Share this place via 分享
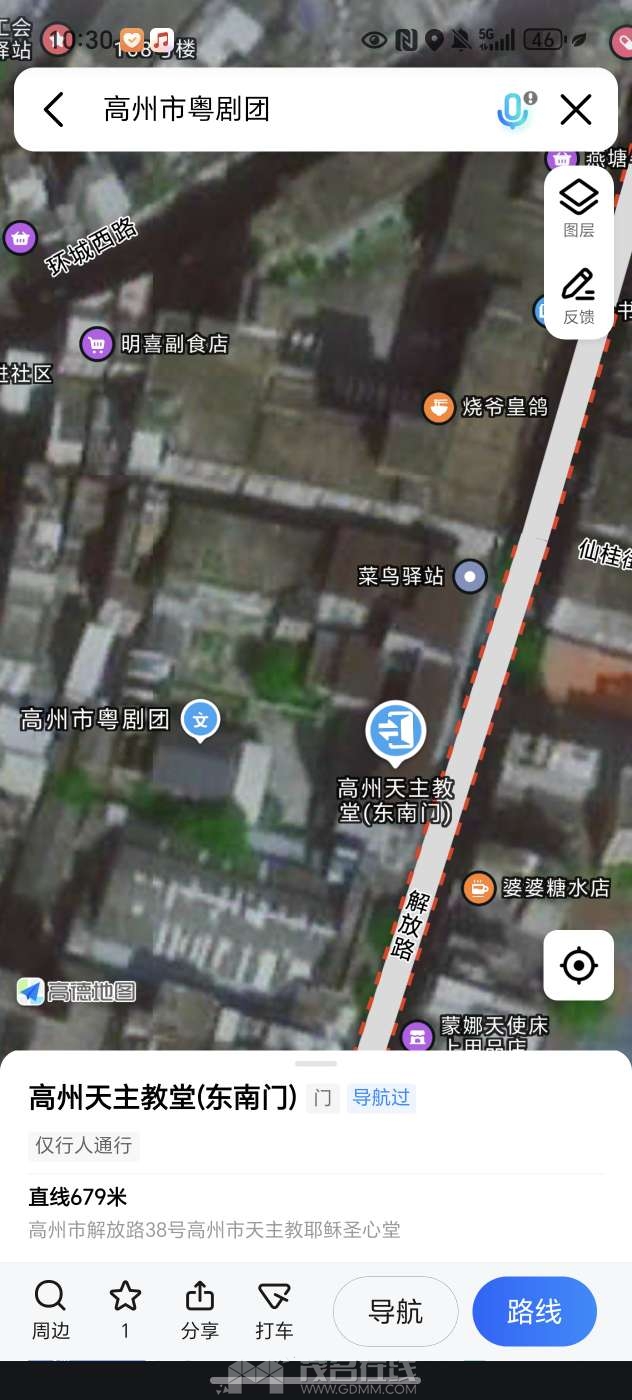The image size is (632, 1400). (x=200, y=1310)
